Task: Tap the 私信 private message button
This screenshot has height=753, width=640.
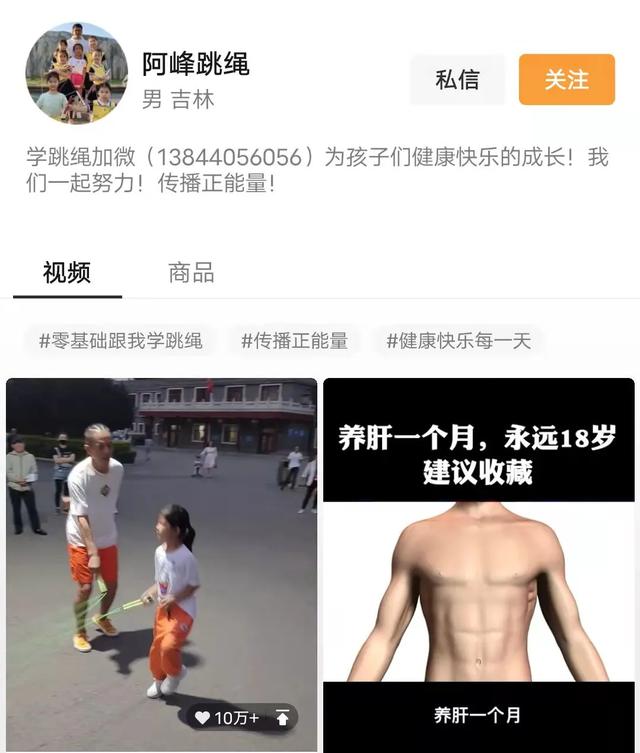Action: [x=457, y=80]
